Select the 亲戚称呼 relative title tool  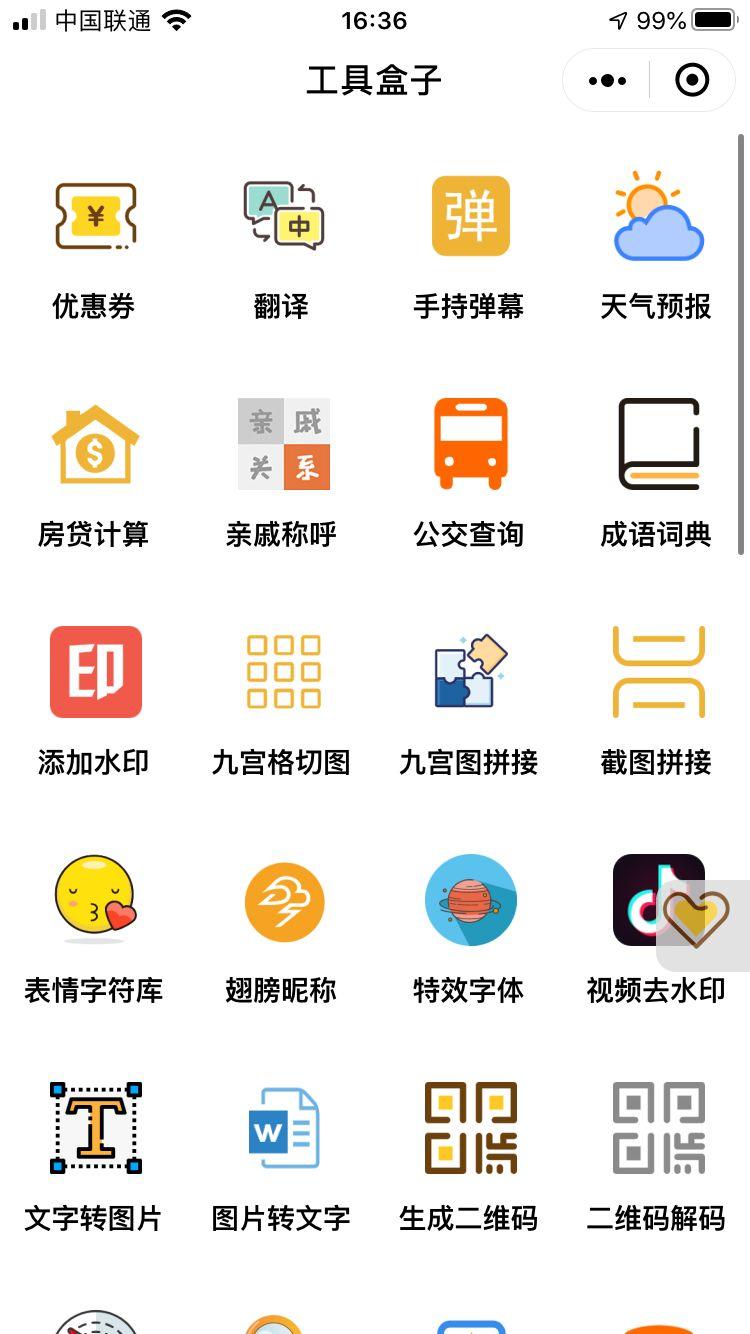[x=282, y=470]
